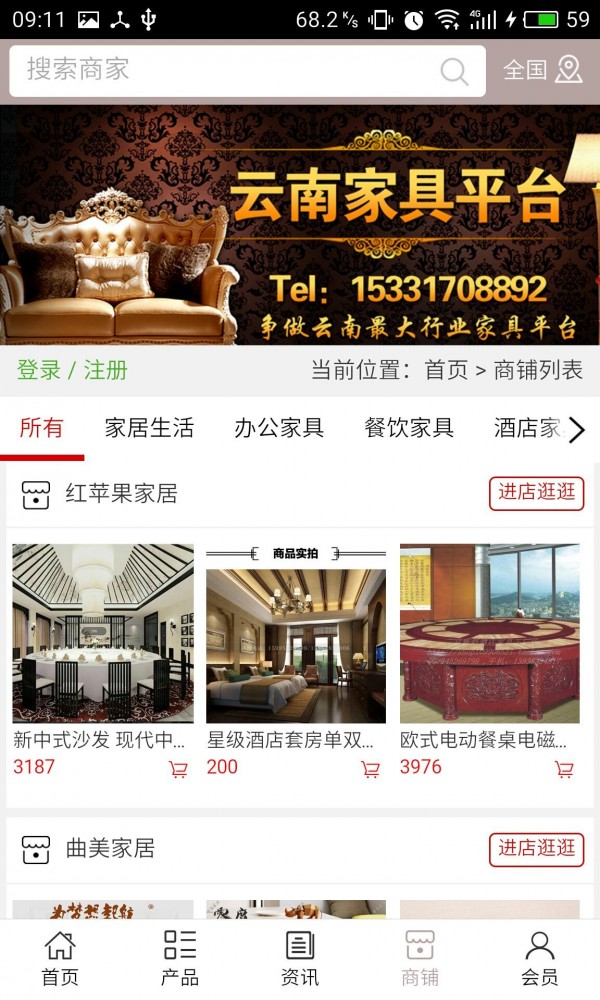Open the 全国 location selector
Screen dimensions: 600x1000
(543, 70)
